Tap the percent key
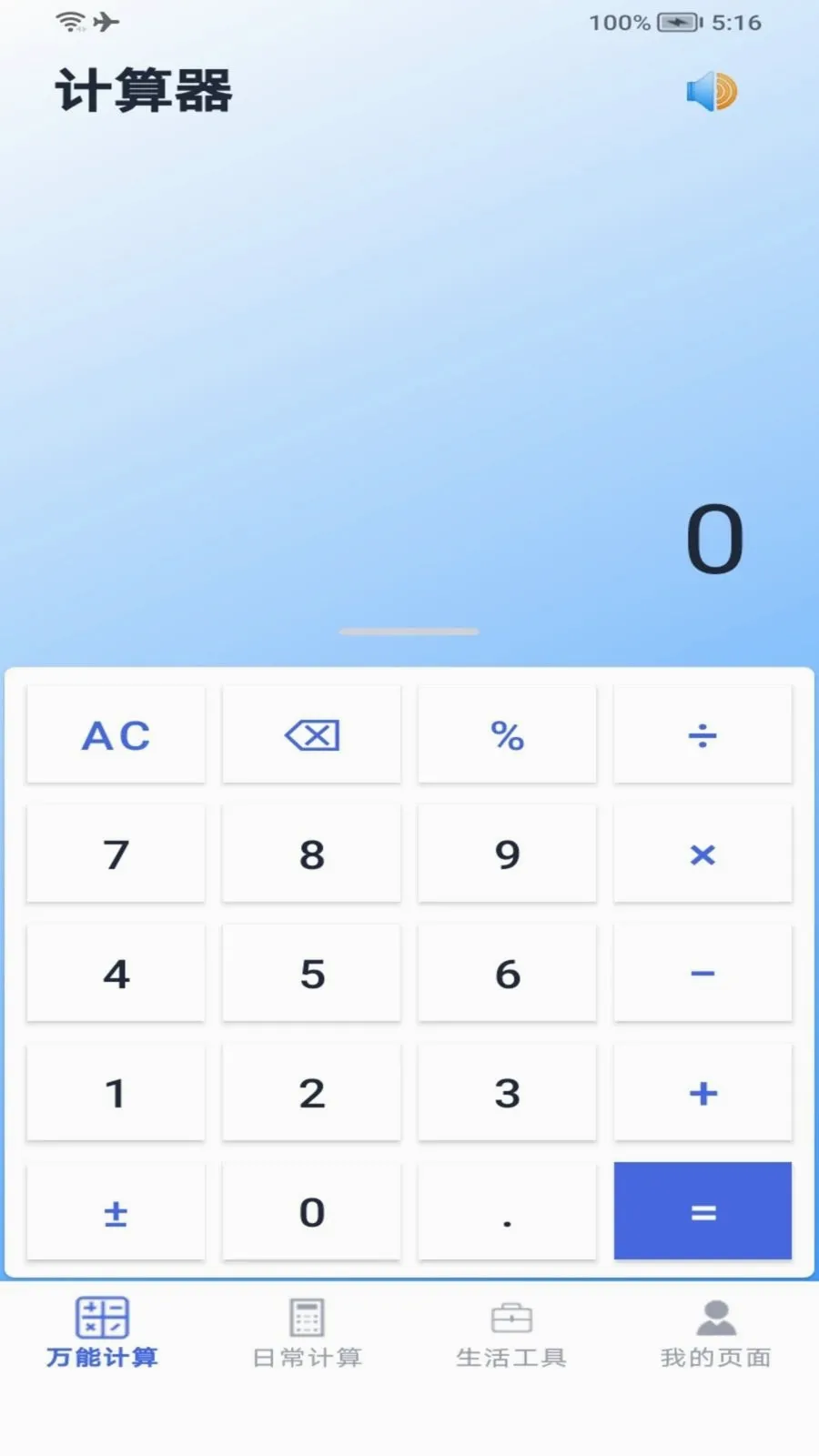 coord(508,734)
